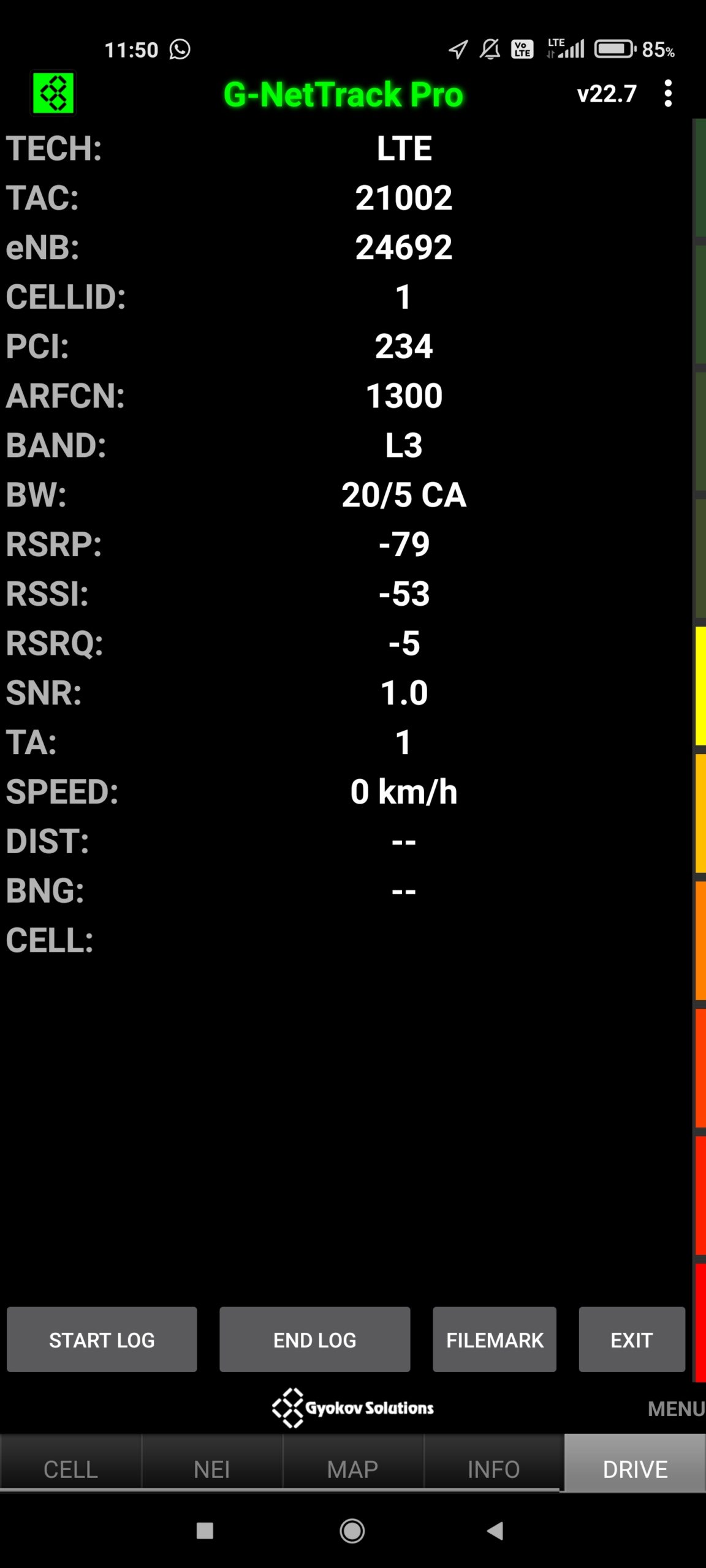Go to the INFO tab
Image resolution: width=706 pixels, height=1568 pixels.
click(493, 1469)
